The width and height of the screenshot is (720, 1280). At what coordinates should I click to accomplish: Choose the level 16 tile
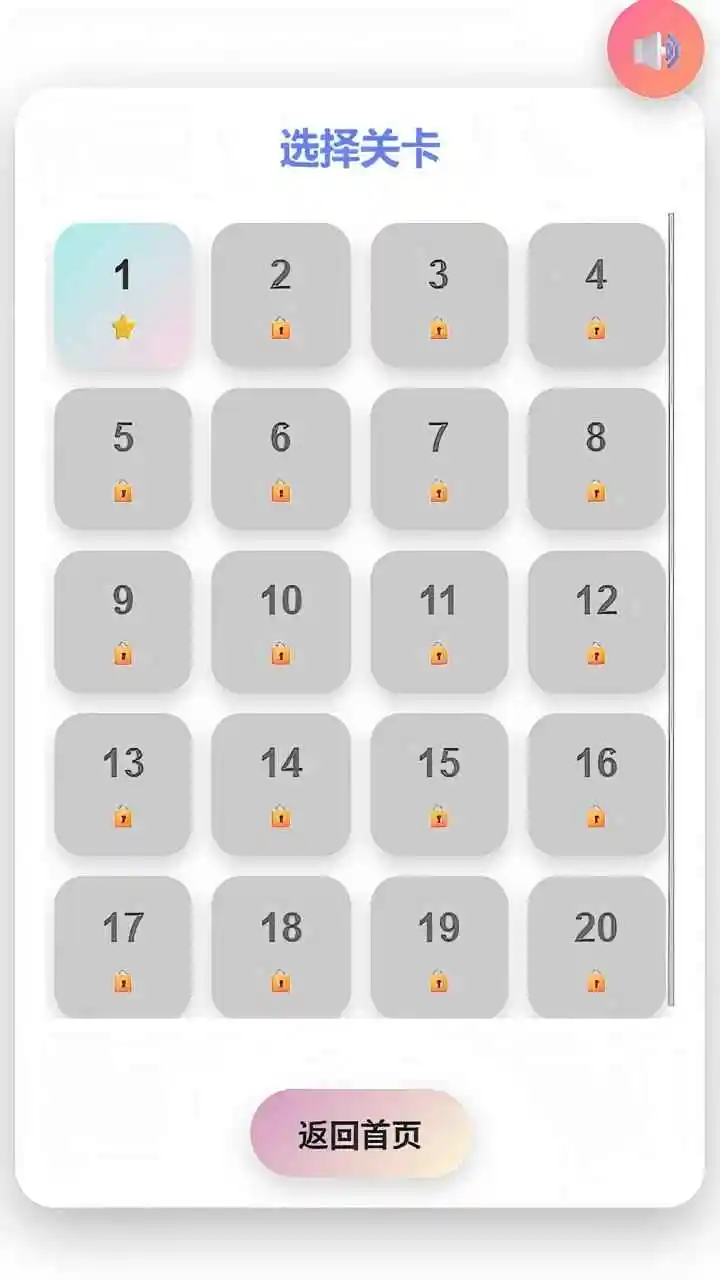596,785
